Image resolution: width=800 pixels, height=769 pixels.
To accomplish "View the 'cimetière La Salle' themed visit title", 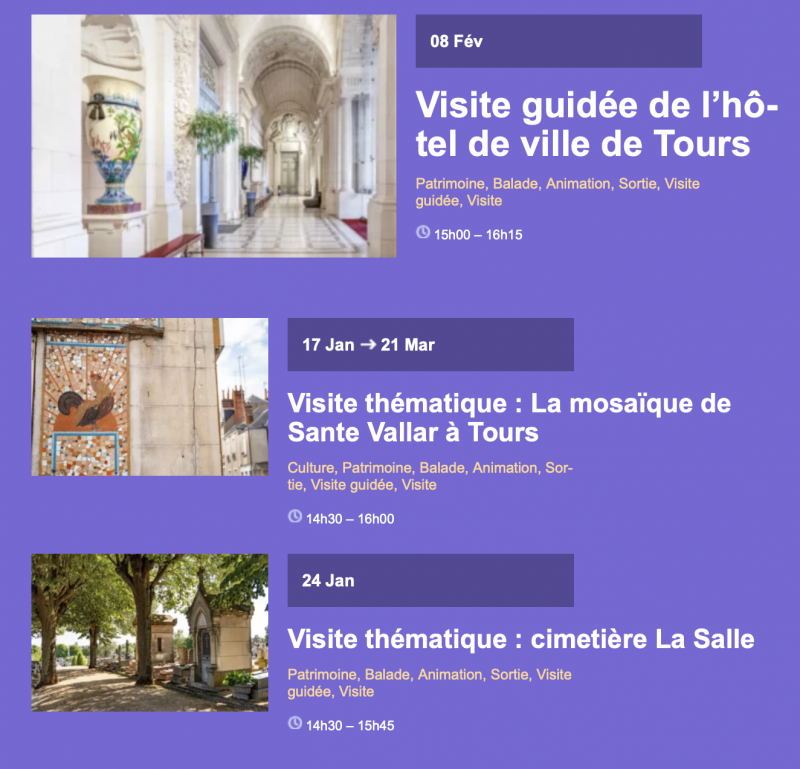I will [x=520, y=639].
